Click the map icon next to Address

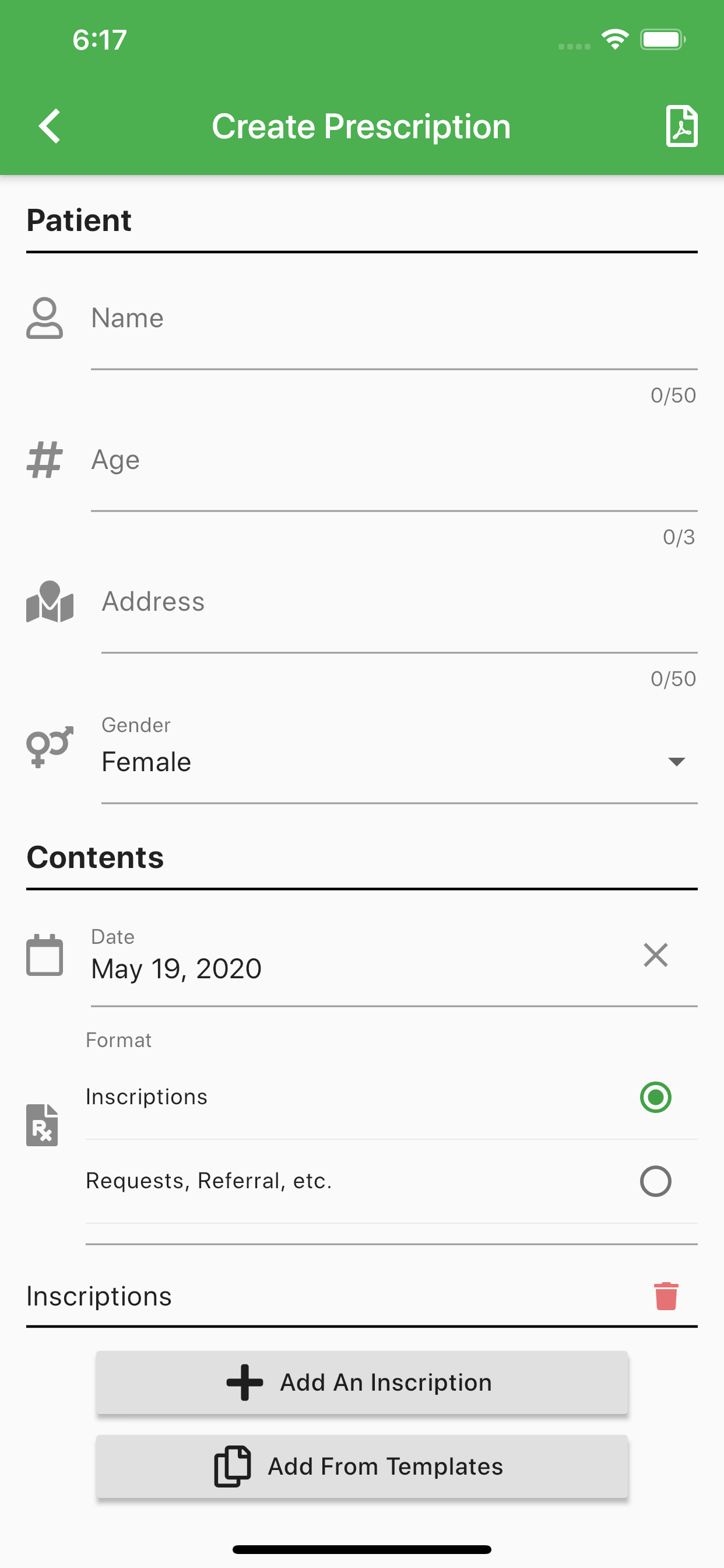(x=50, y=603)
